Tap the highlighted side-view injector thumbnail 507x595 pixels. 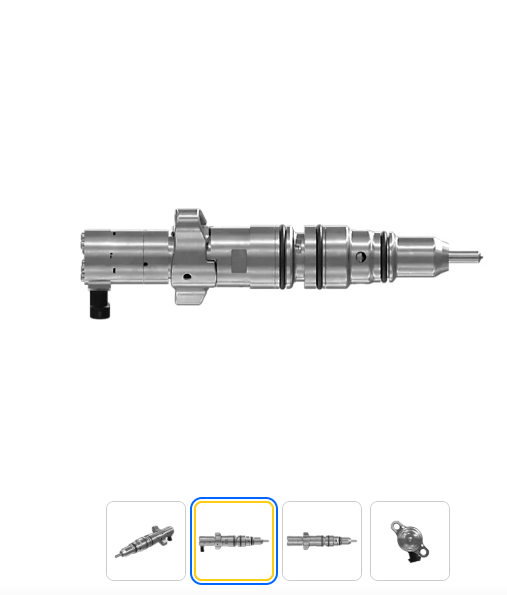coord(234,541)
